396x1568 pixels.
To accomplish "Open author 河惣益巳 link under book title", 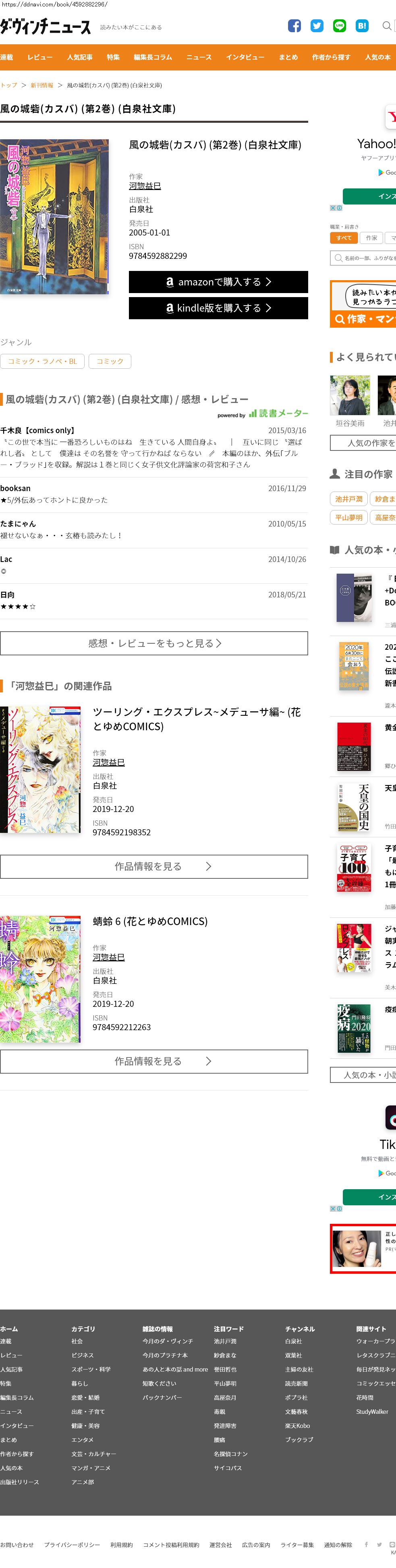I will pos(145,186).
